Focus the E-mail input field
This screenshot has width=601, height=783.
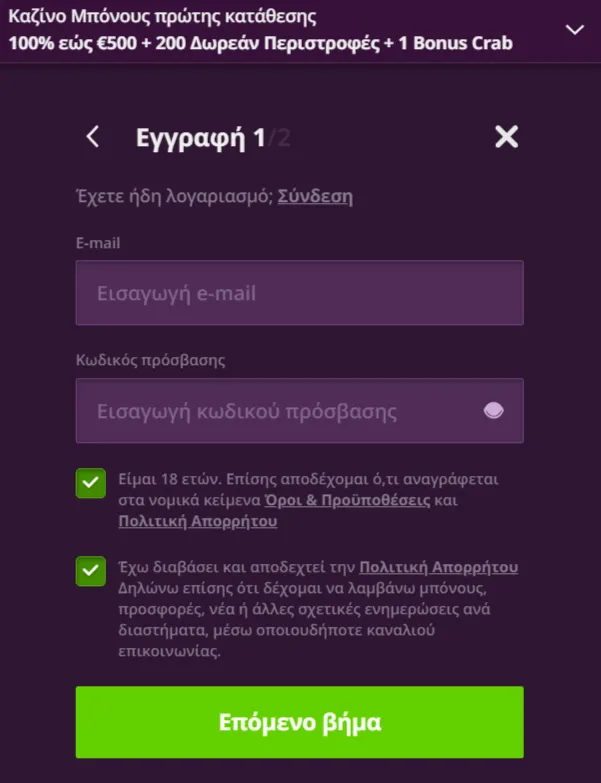pos(299,293)
